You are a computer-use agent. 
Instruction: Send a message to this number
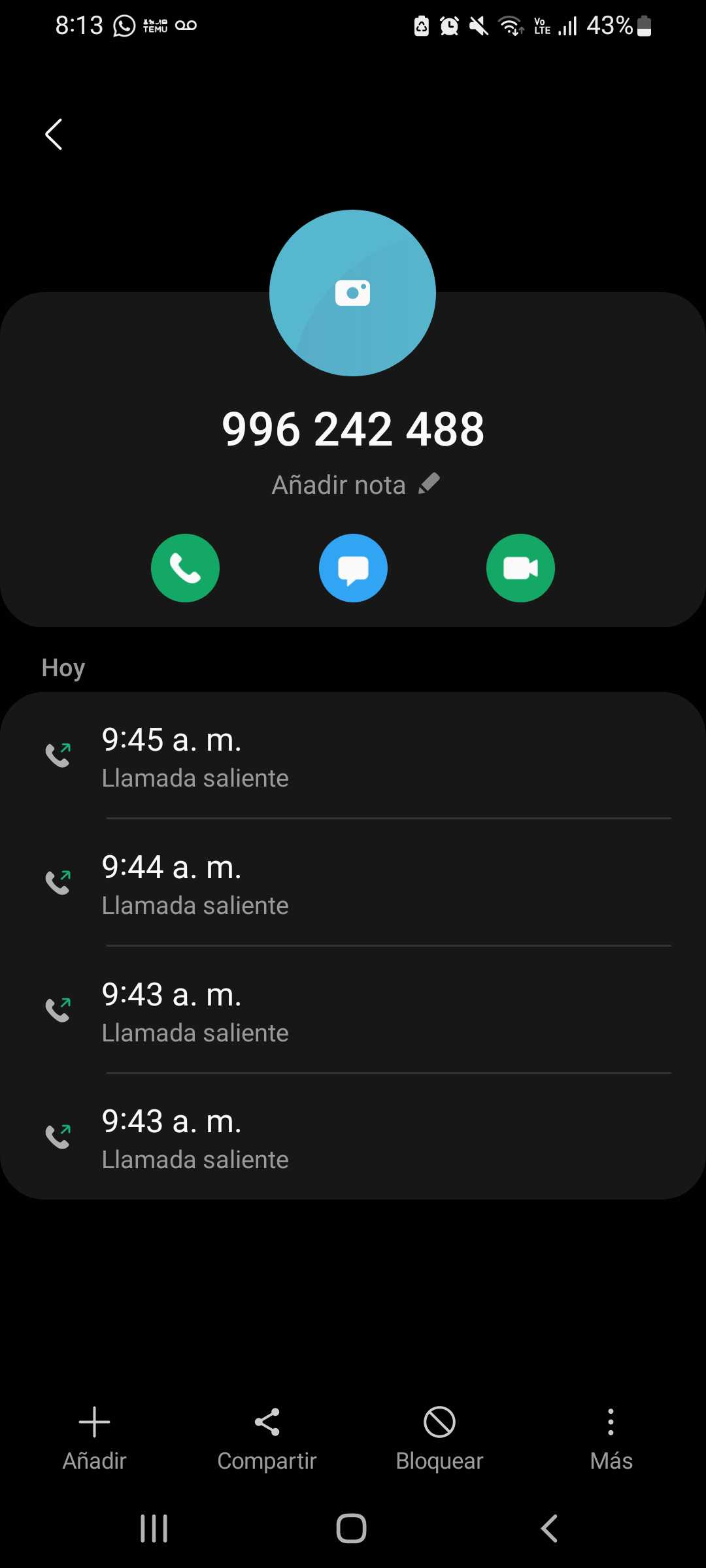353,568
